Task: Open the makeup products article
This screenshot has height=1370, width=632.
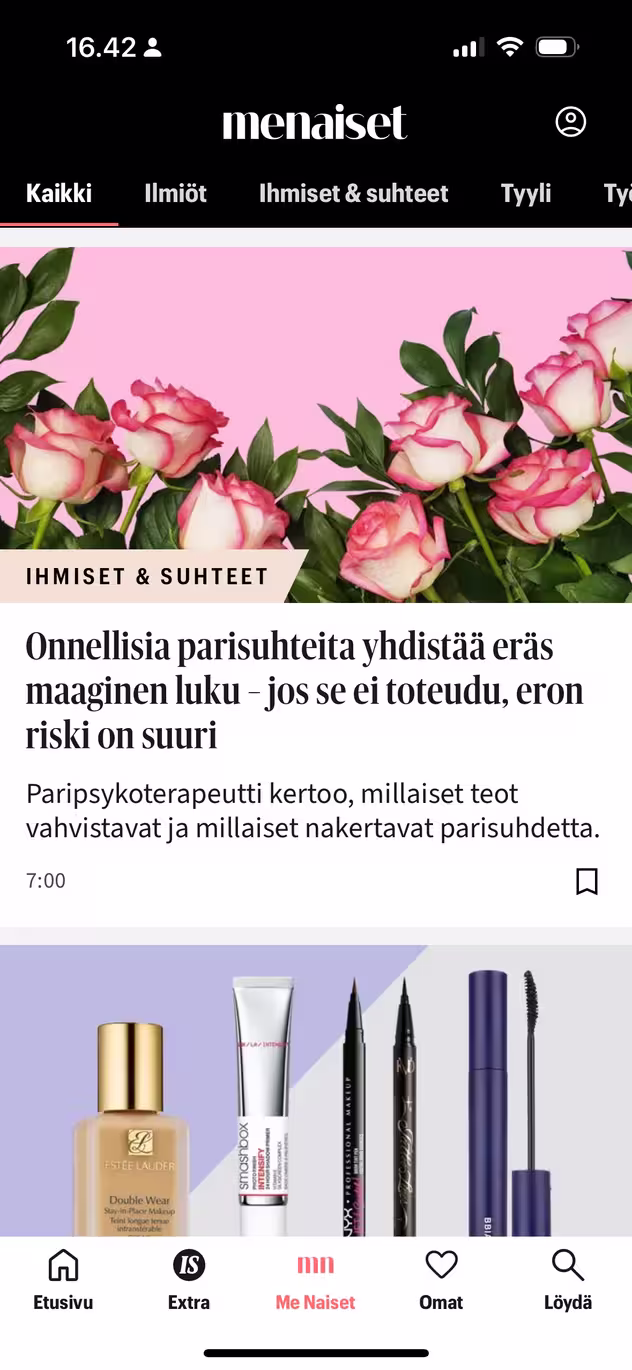Action: tap(316, 1090)
